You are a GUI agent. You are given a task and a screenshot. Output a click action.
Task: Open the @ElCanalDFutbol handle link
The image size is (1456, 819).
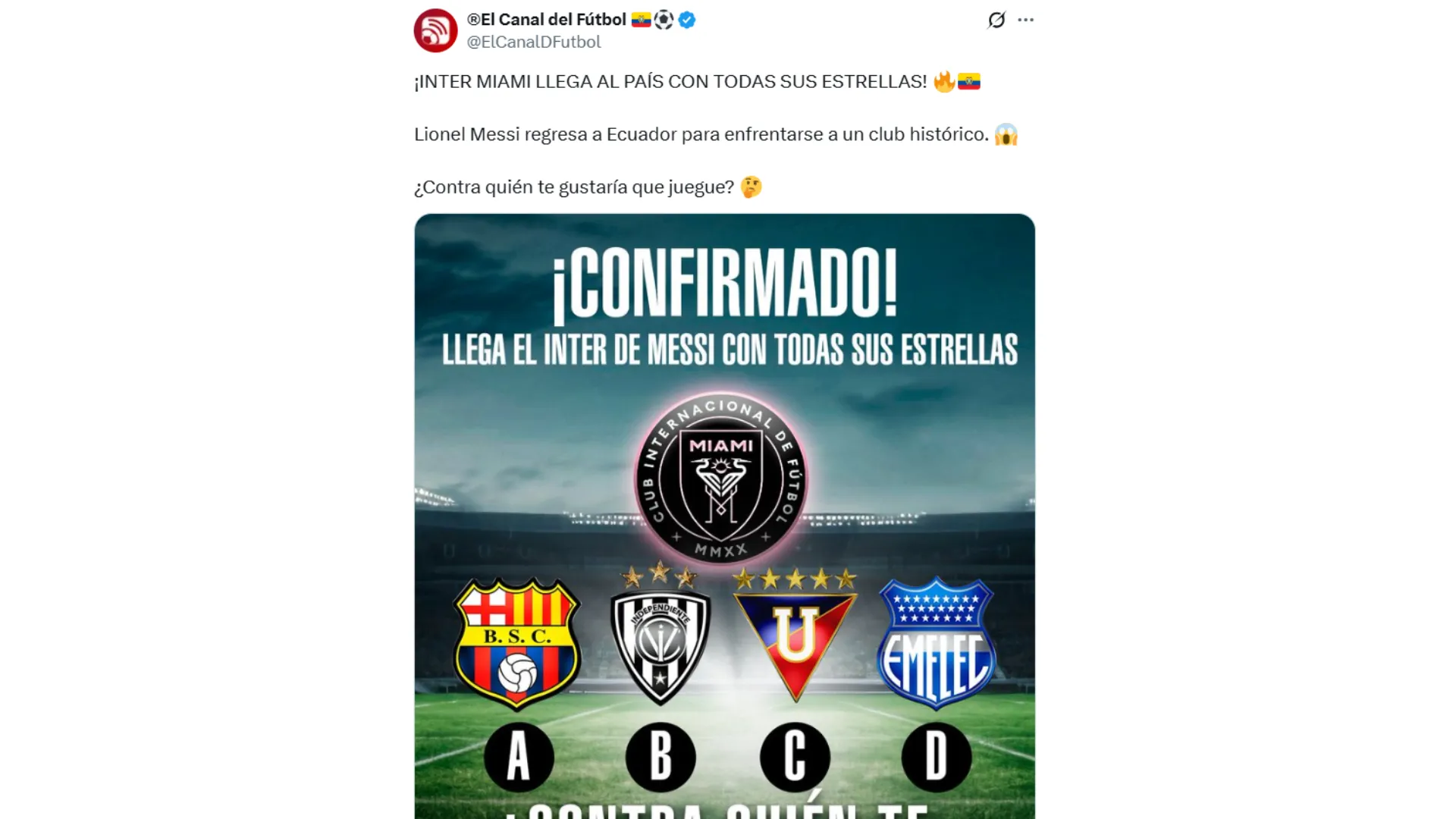[534, 42]
